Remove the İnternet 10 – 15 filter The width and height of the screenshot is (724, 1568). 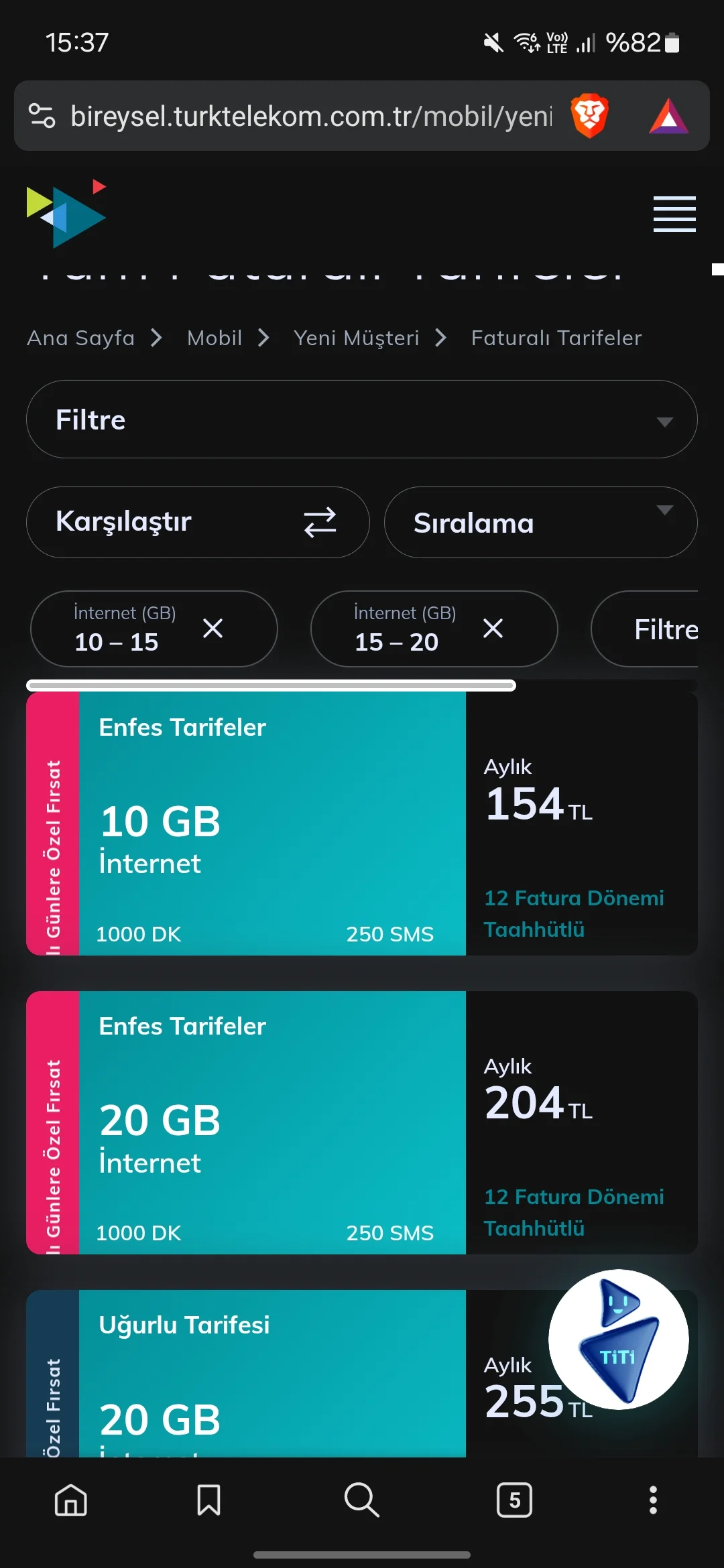tap(213, 629)
